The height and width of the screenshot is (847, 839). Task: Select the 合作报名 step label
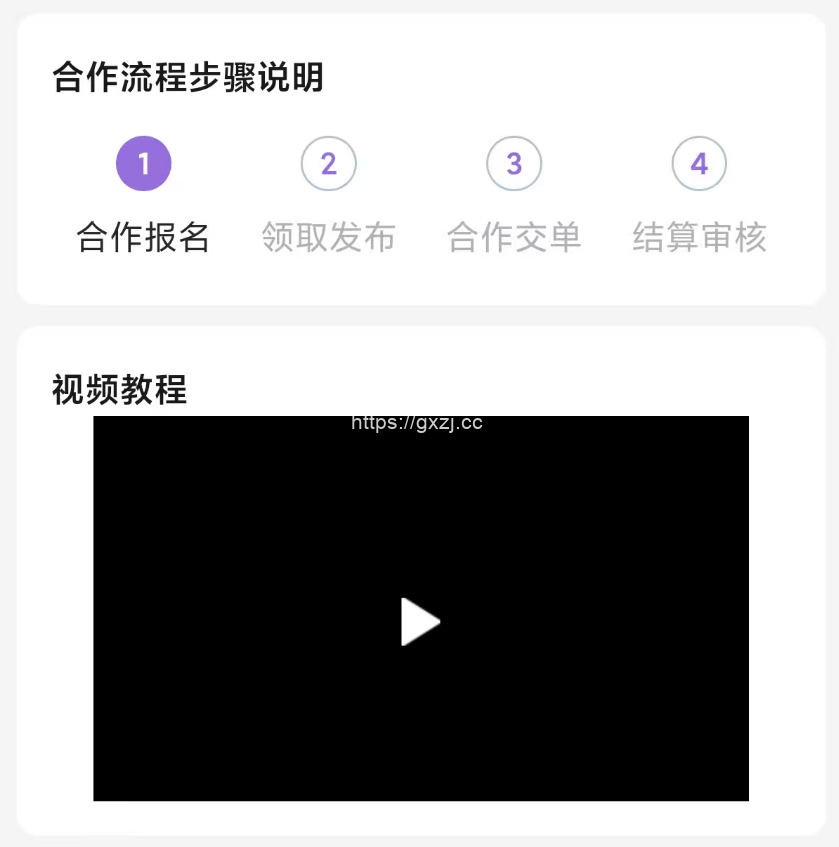[x=143, y=237]
